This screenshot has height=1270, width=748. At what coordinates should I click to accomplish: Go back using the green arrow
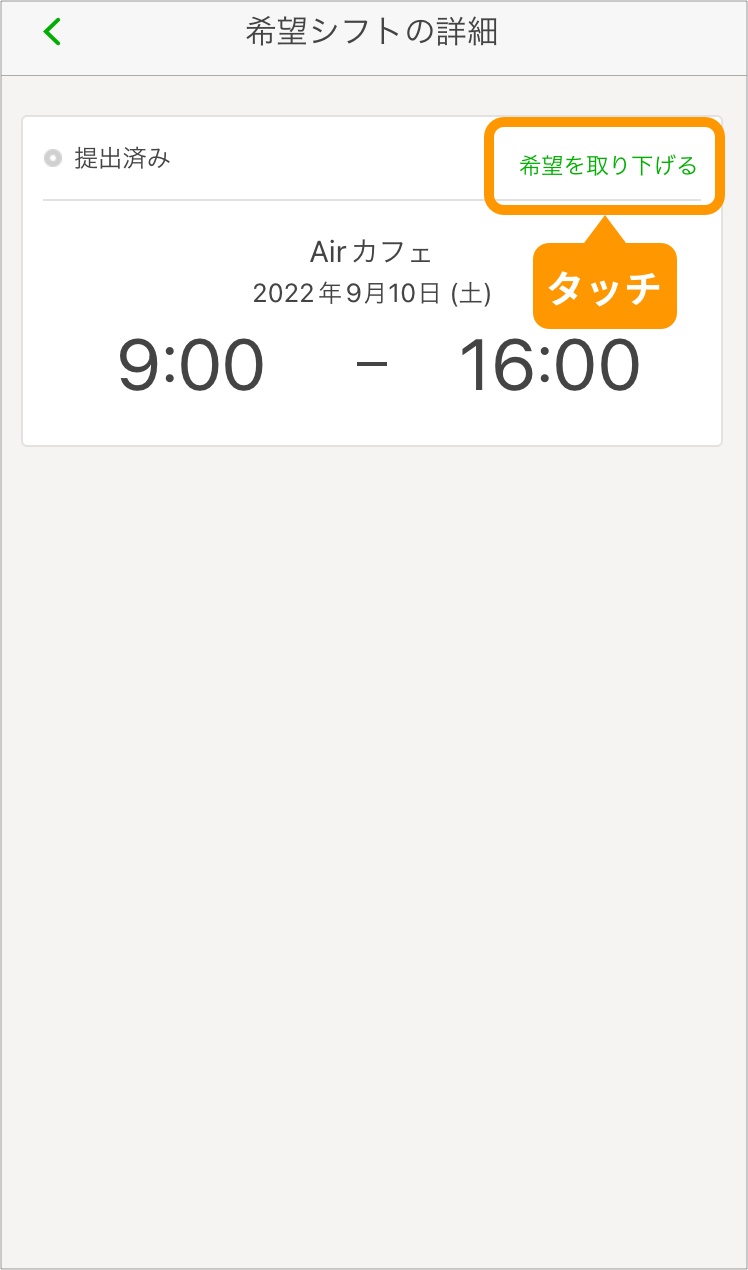pyautogui.click(x=52, y=32)
